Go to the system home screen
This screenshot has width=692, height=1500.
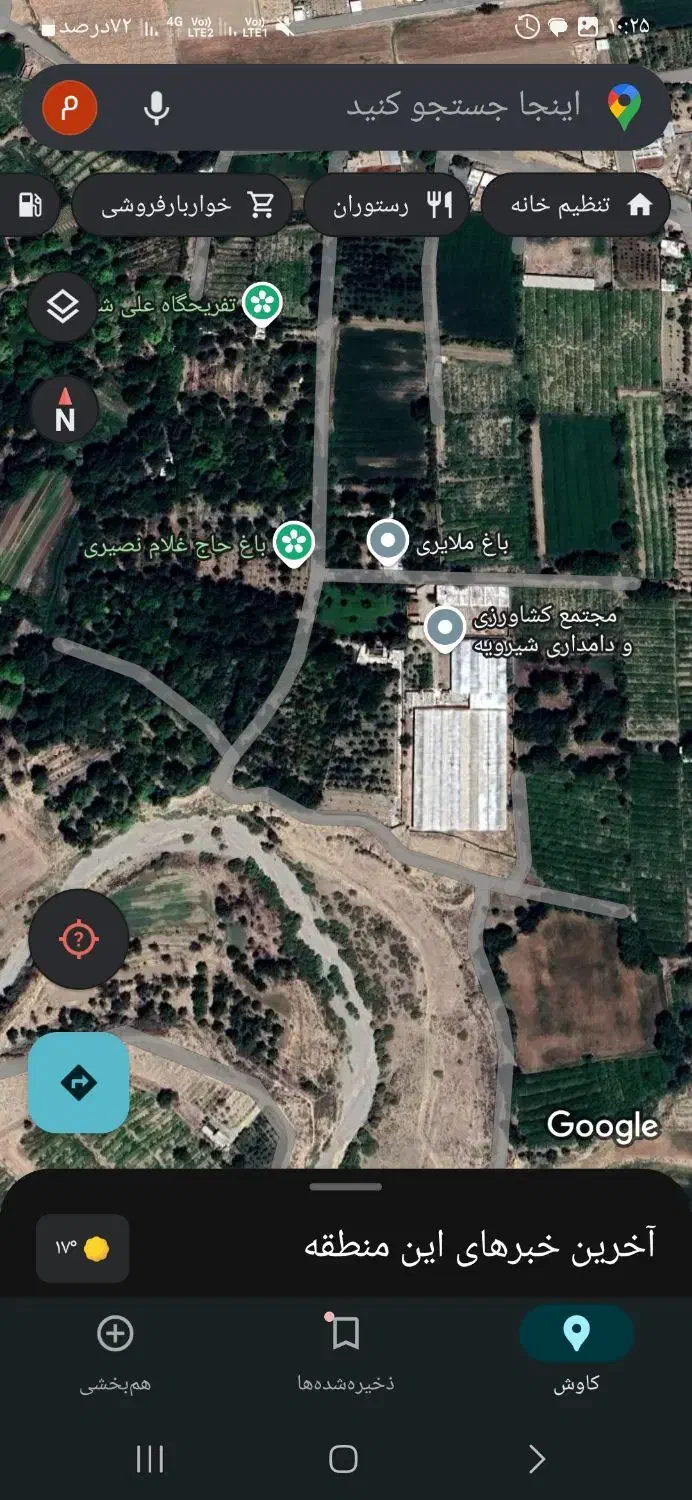click(343, 1459)
